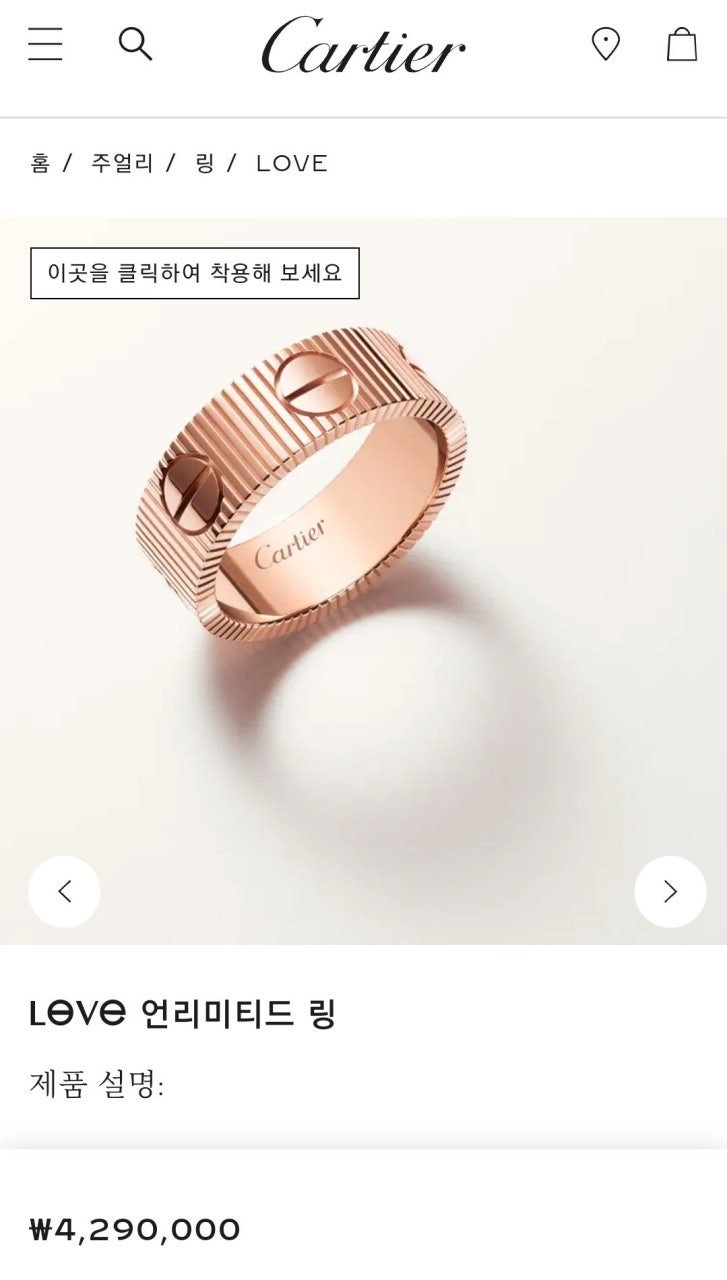Open the shopping bag
727x1280 pixels.
pyautogui.click(x=681, y=44)
